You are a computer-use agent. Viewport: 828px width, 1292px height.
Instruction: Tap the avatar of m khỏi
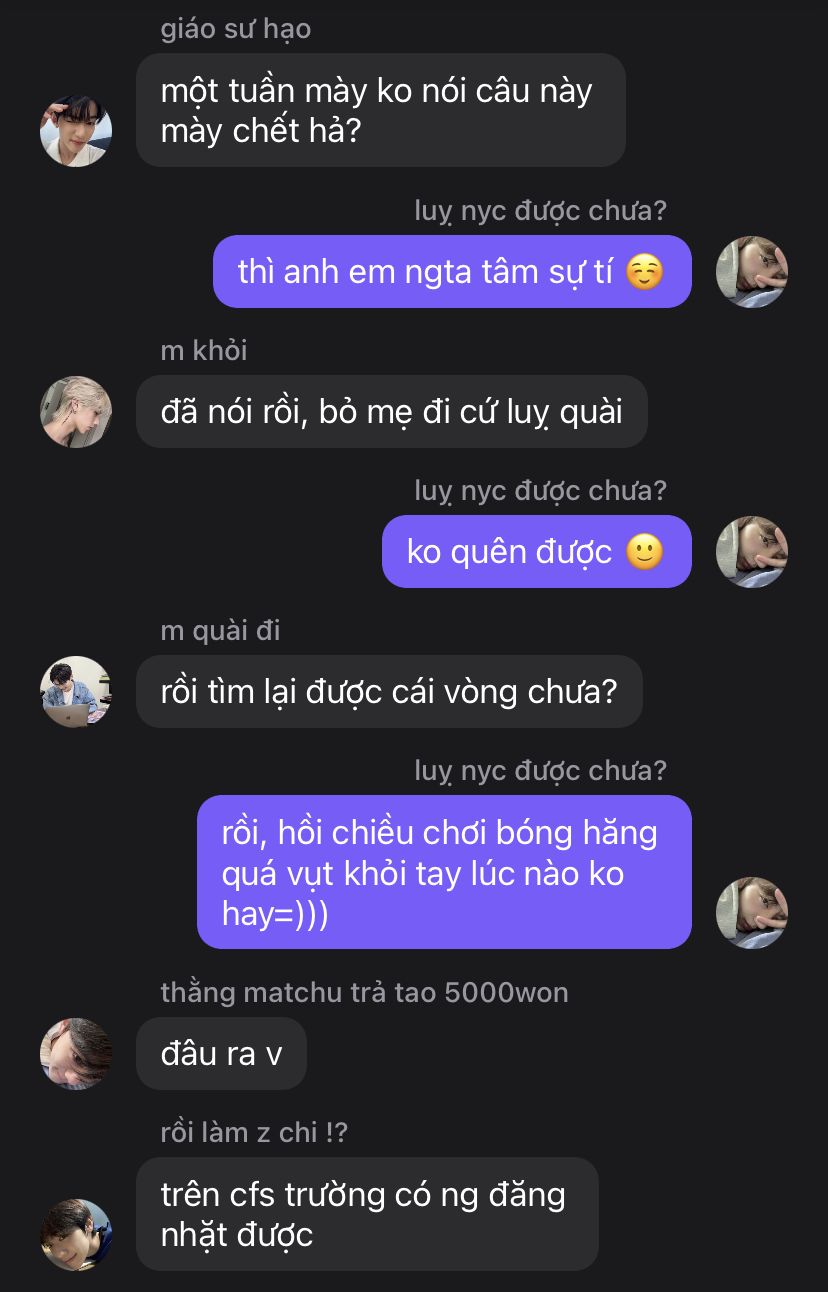point(75,412)
